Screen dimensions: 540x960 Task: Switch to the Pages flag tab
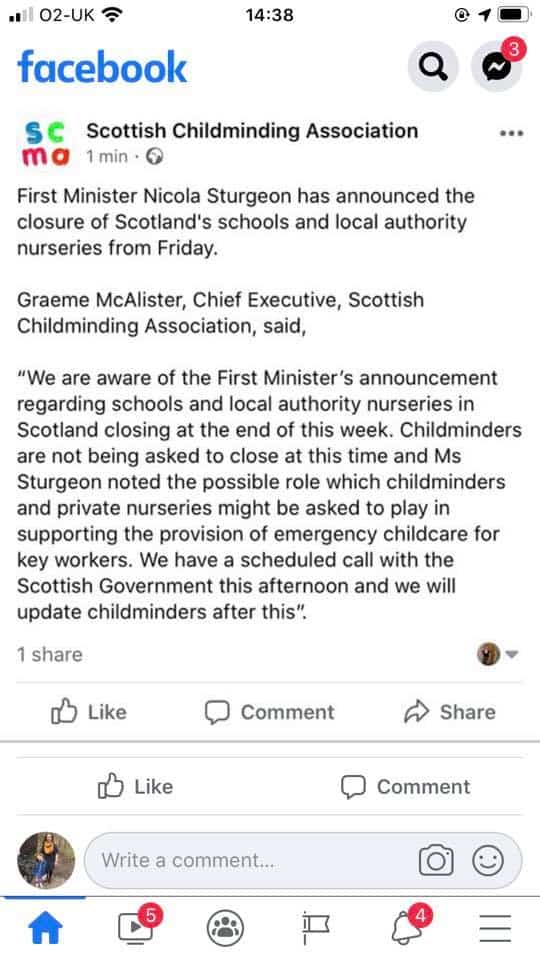click(x=315, y=928)
